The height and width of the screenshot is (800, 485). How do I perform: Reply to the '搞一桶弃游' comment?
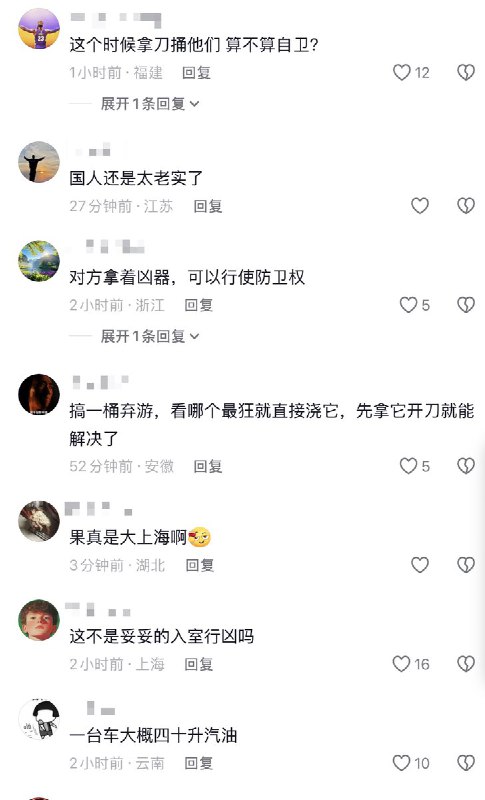[208, 466]
